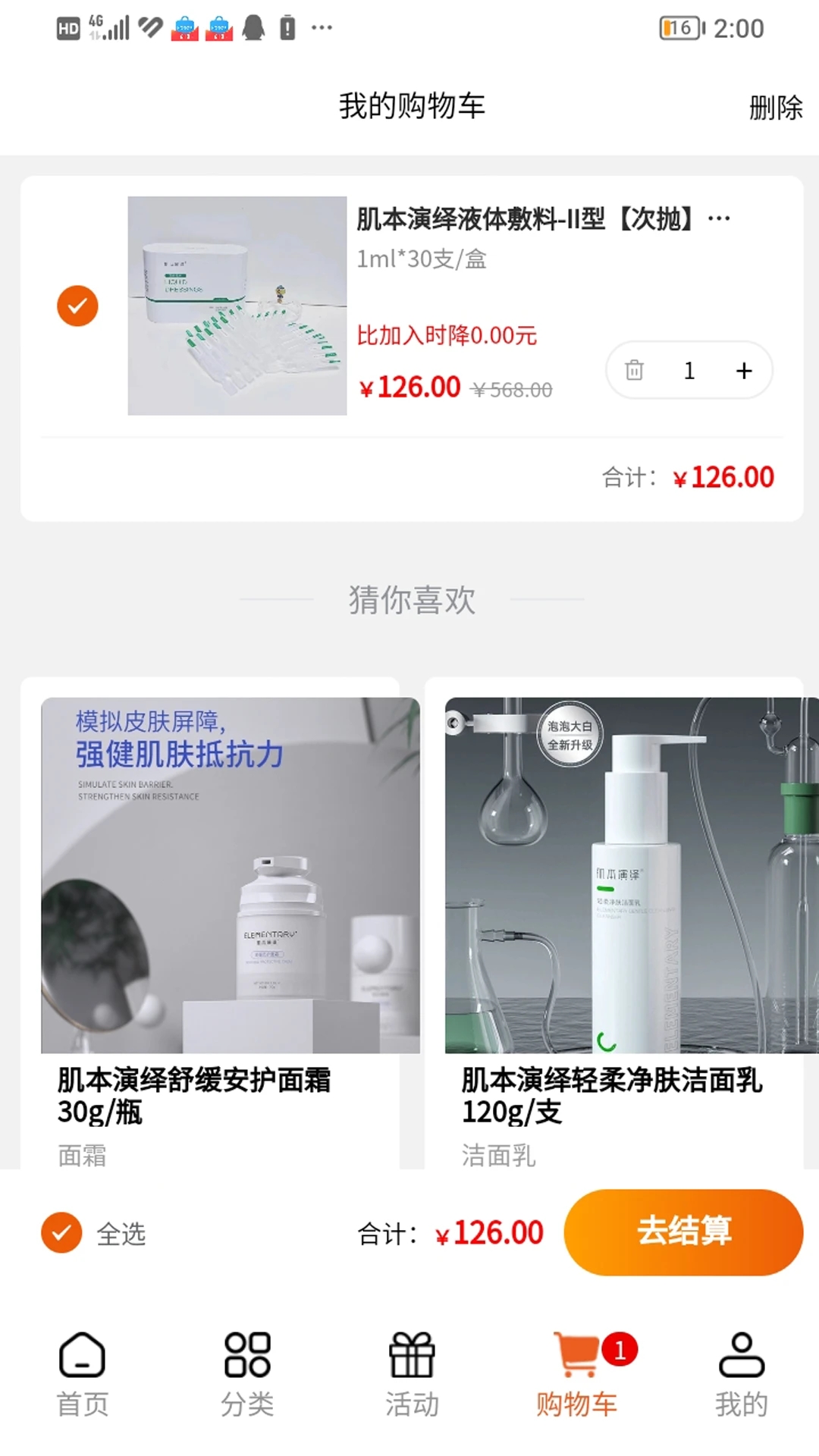Open the 猜你喜欢 recommendations section divider
Viewport: 819px width, 1456px height.
409,601
